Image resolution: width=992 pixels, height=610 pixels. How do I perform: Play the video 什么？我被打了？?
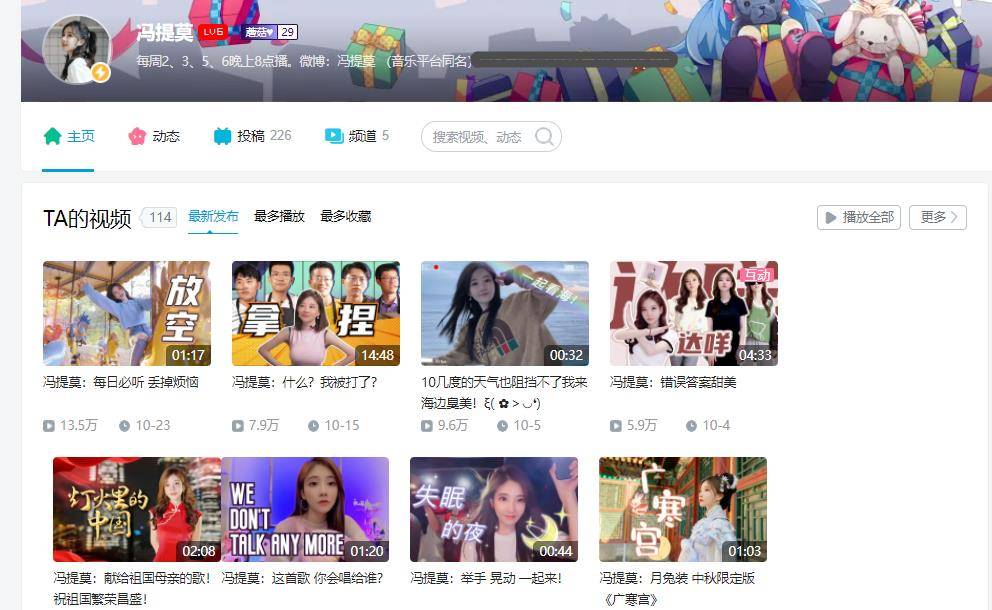tap(315, 313)
